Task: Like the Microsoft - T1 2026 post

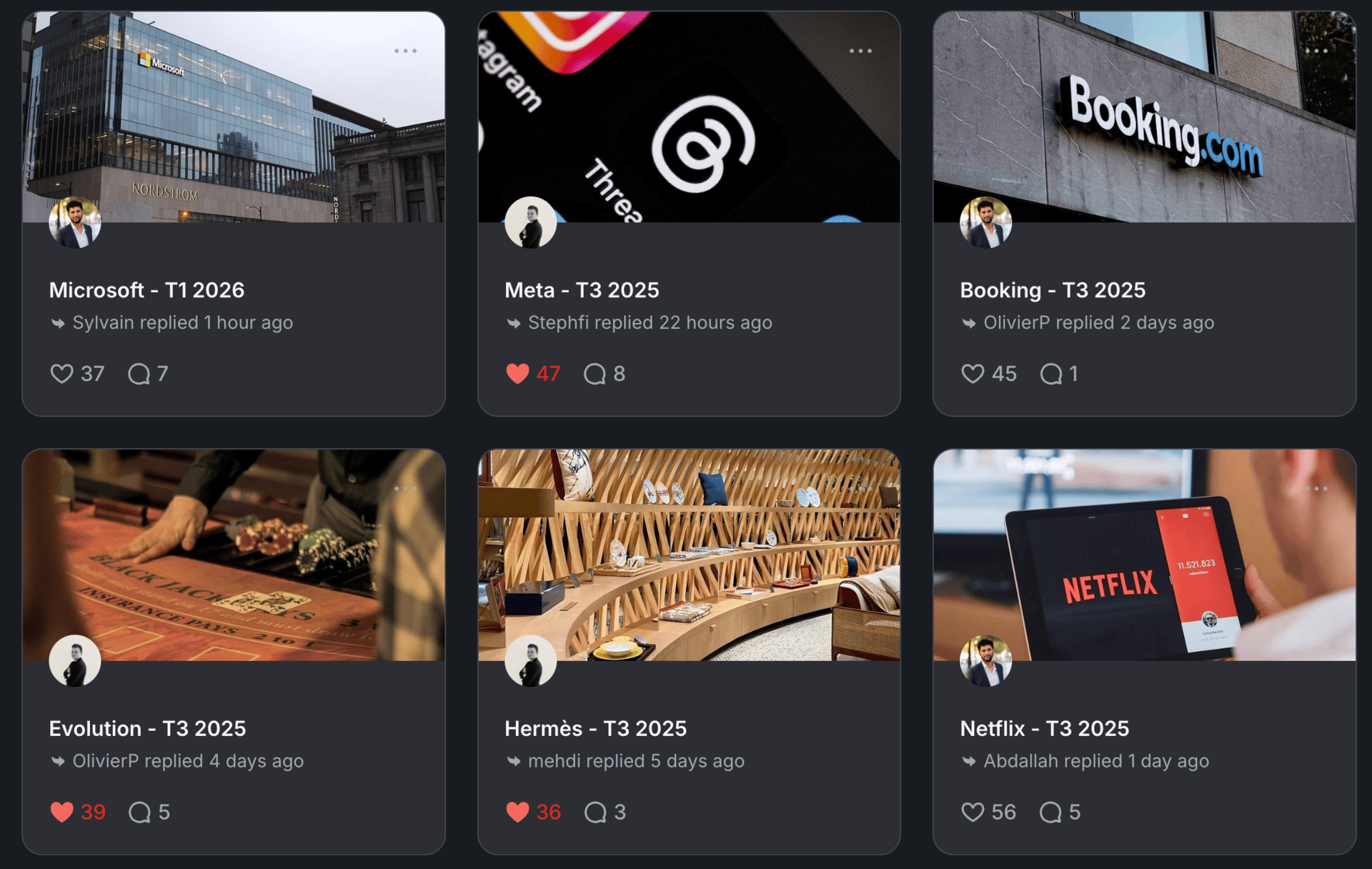Action: 62,374
